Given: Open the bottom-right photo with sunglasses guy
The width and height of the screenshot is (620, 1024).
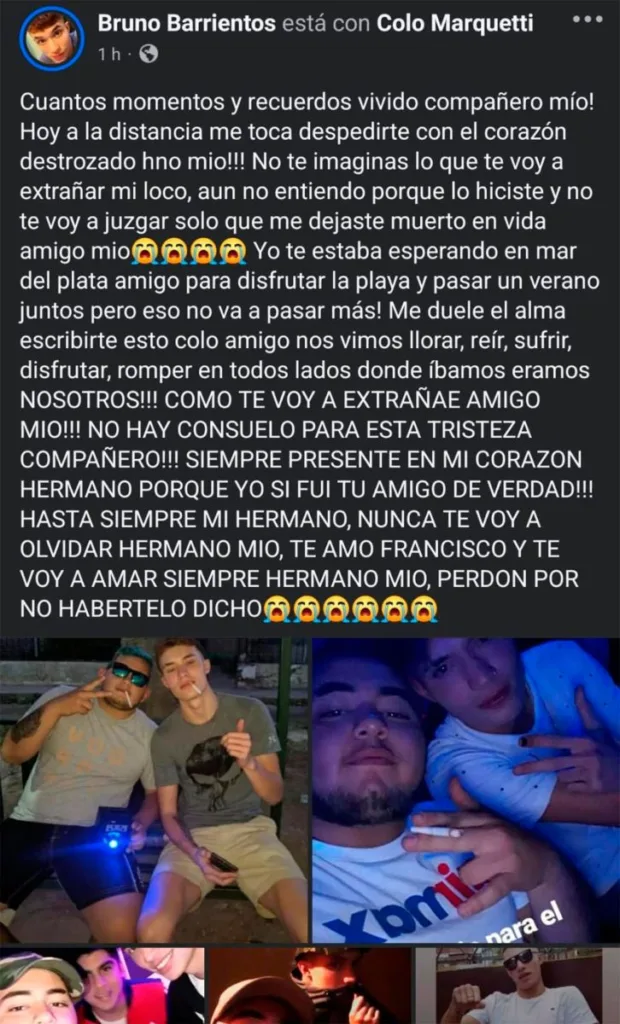Looking at the screenshot, I should click(517, 986).
